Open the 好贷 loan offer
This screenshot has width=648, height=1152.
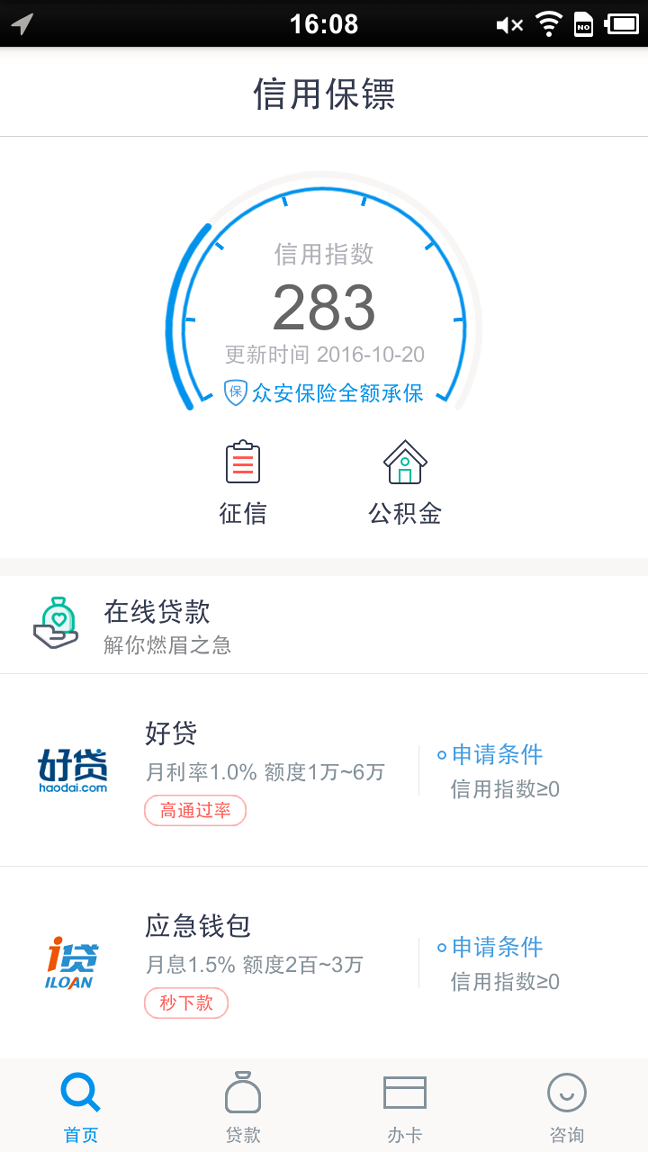[x=324, y=770]
